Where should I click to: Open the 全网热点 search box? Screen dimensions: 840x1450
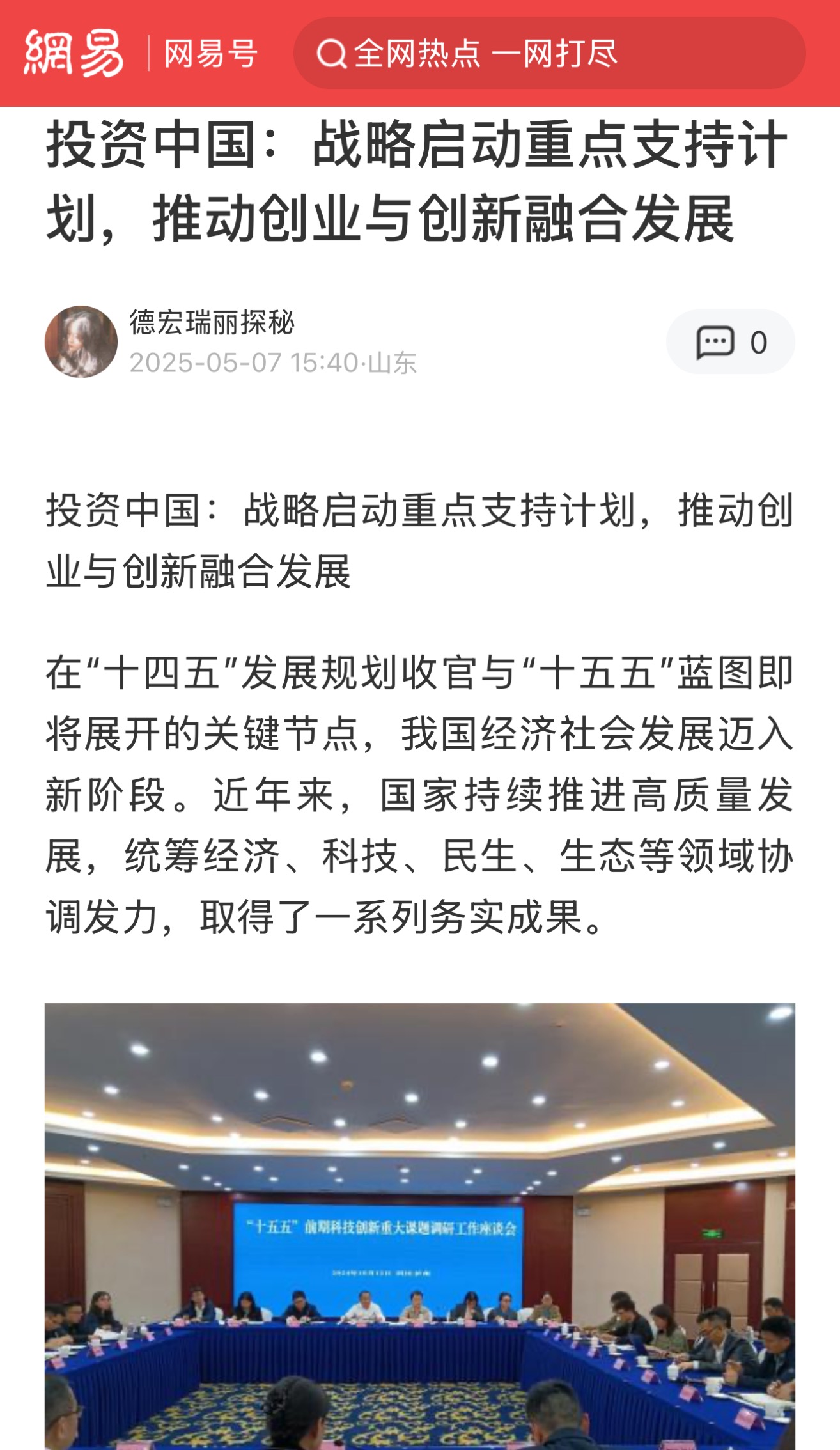coord(548,53)
